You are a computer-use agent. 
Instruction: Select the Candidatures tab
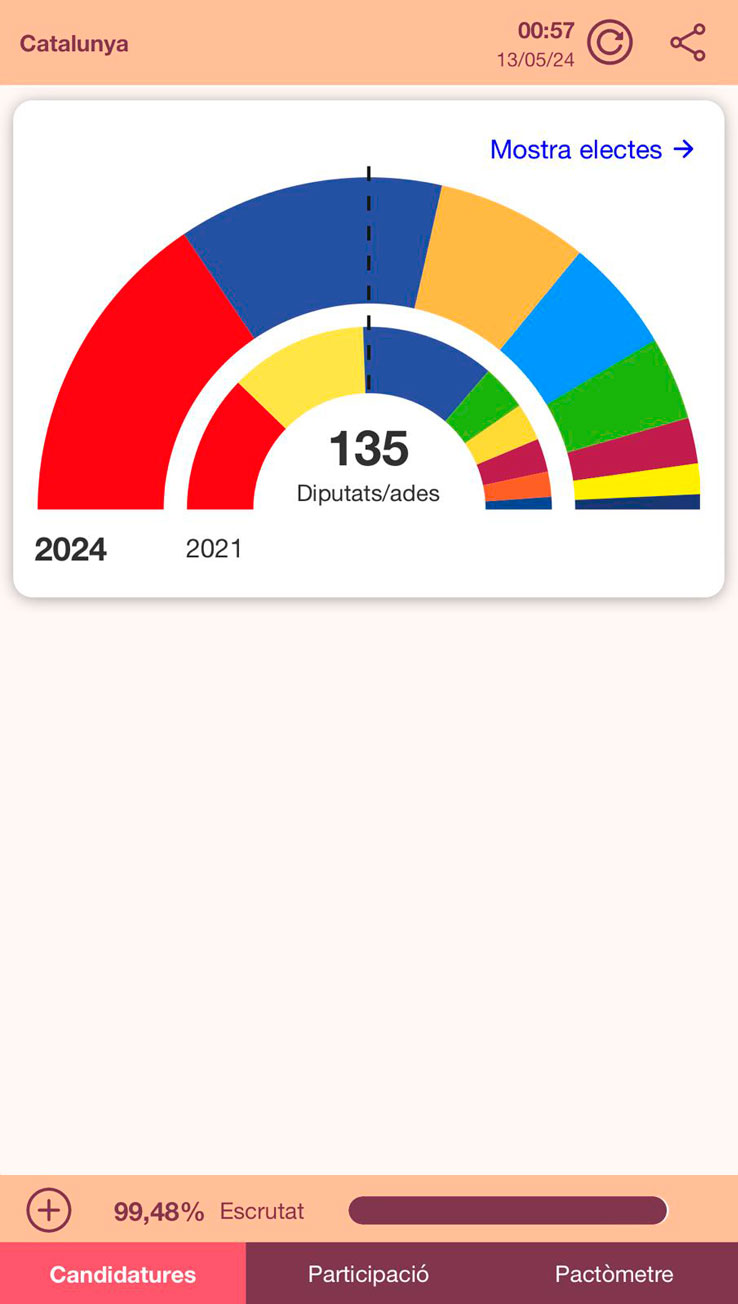click(x=123, y=1274)
